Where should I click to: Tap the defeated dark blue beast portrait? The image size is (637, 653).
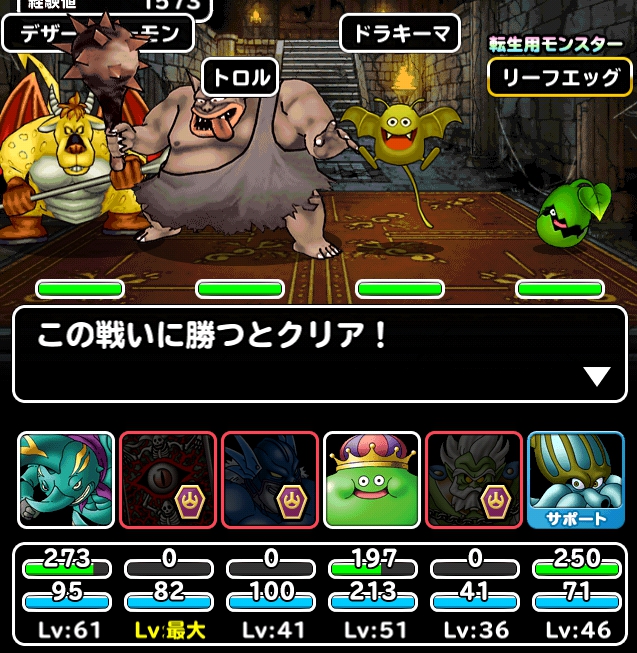tap(270, 480)
